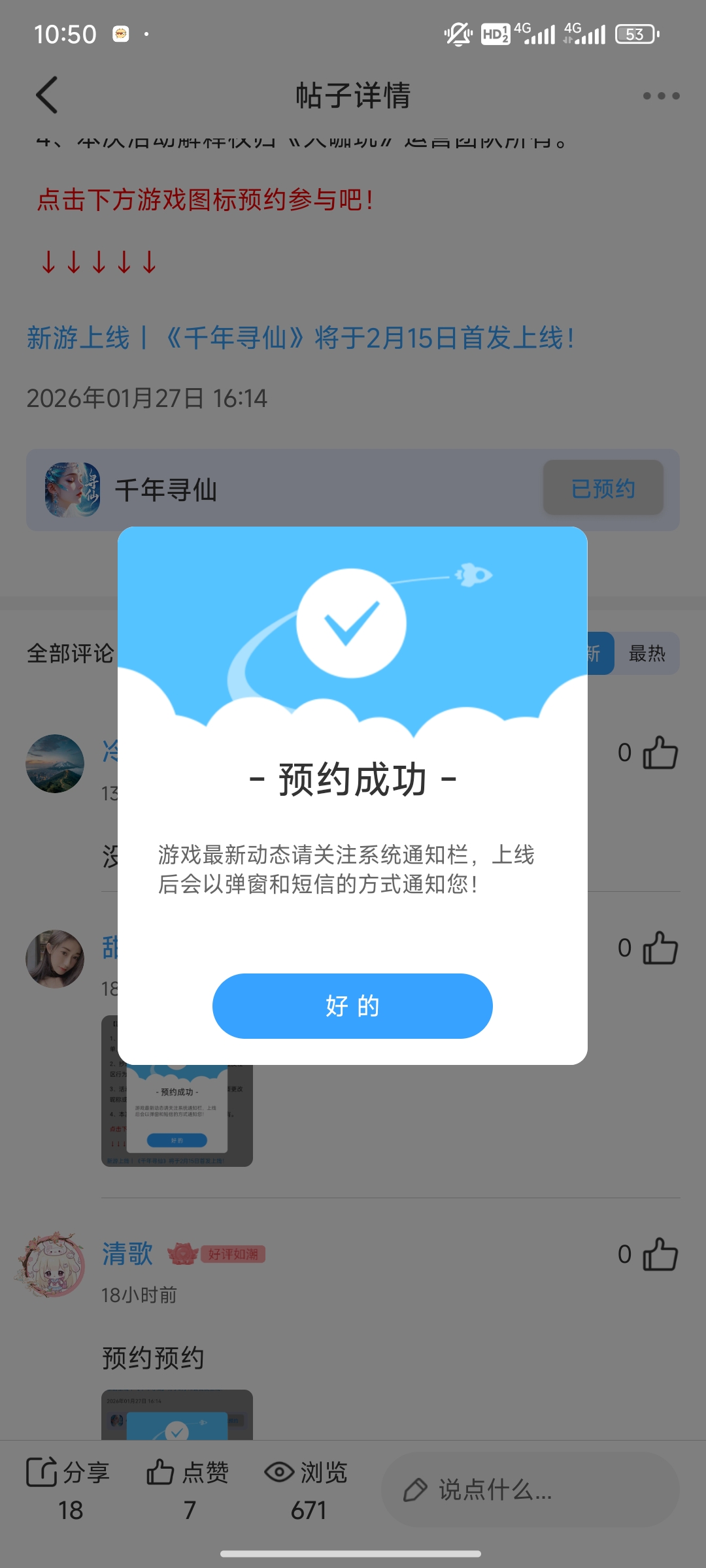View the image attached in 清歌's comment
706x1568 pixels.
click(176, 1415)
